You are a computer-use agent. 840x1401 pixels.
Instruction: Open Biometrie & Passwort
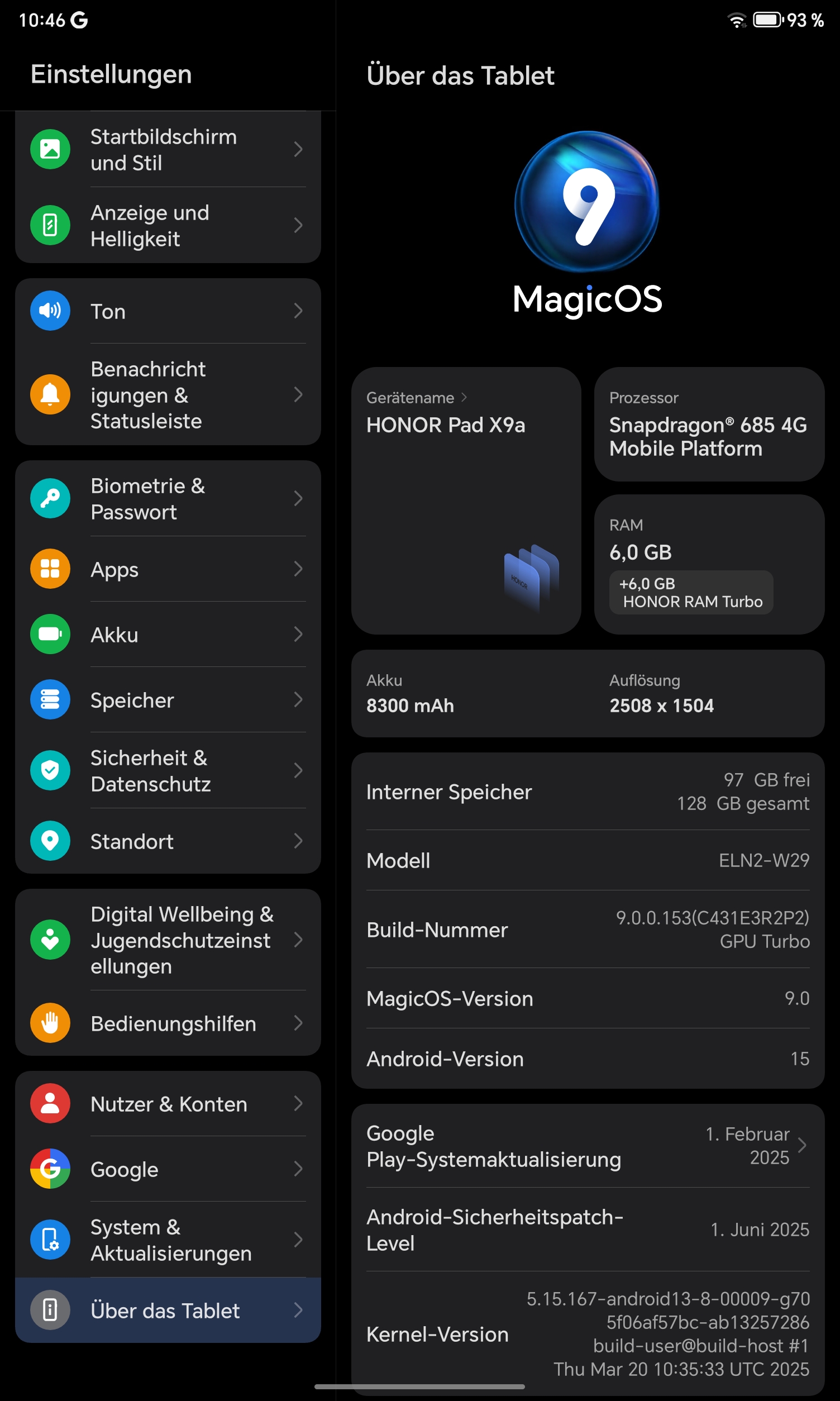tap(168, 499)
